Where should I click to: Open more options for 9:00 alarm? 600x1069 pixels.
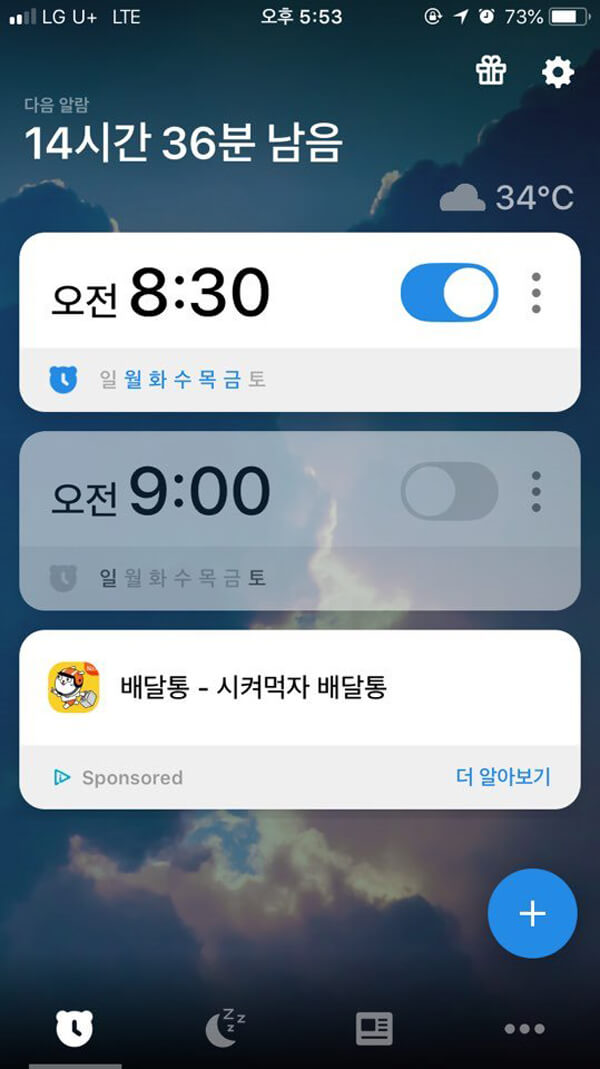click(537, 491)
